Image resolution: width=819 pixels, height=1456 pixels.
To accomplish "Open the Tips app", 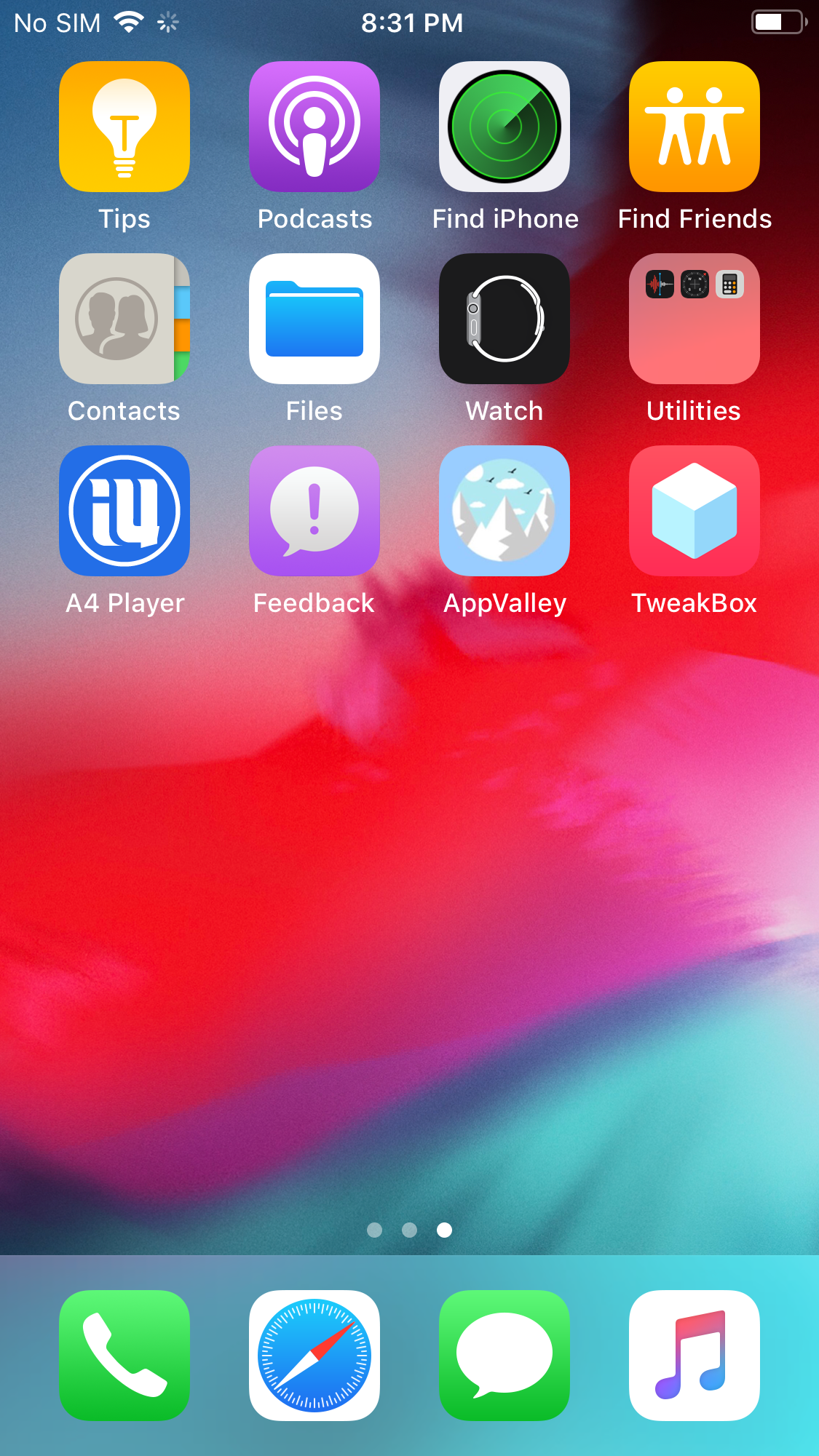I will [x=124, y=127].
